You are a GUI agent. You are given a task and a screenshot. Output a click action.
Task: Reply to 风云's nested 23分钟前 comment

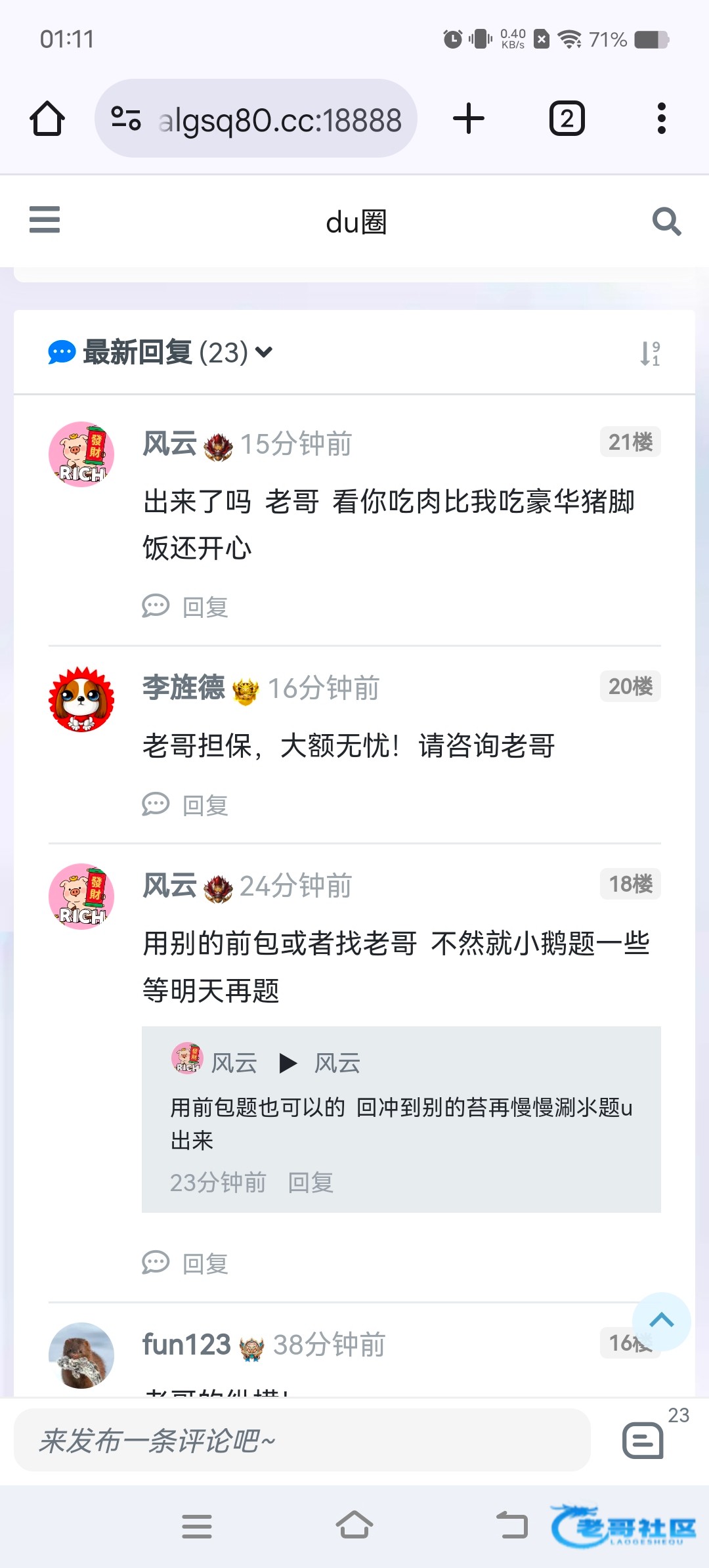click(x=311, y=1183)
